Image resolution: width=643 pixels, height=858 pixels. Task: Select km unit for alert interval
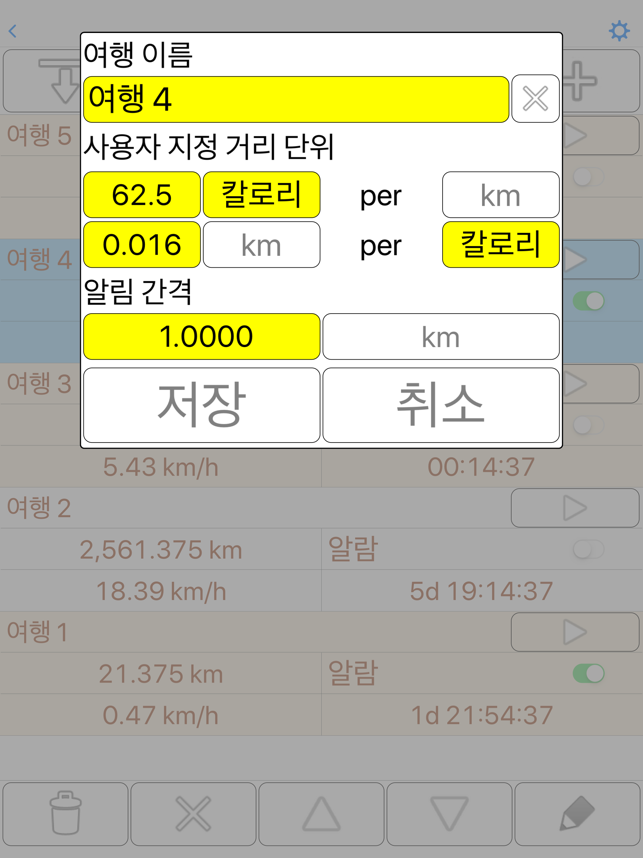coord(440,337)
